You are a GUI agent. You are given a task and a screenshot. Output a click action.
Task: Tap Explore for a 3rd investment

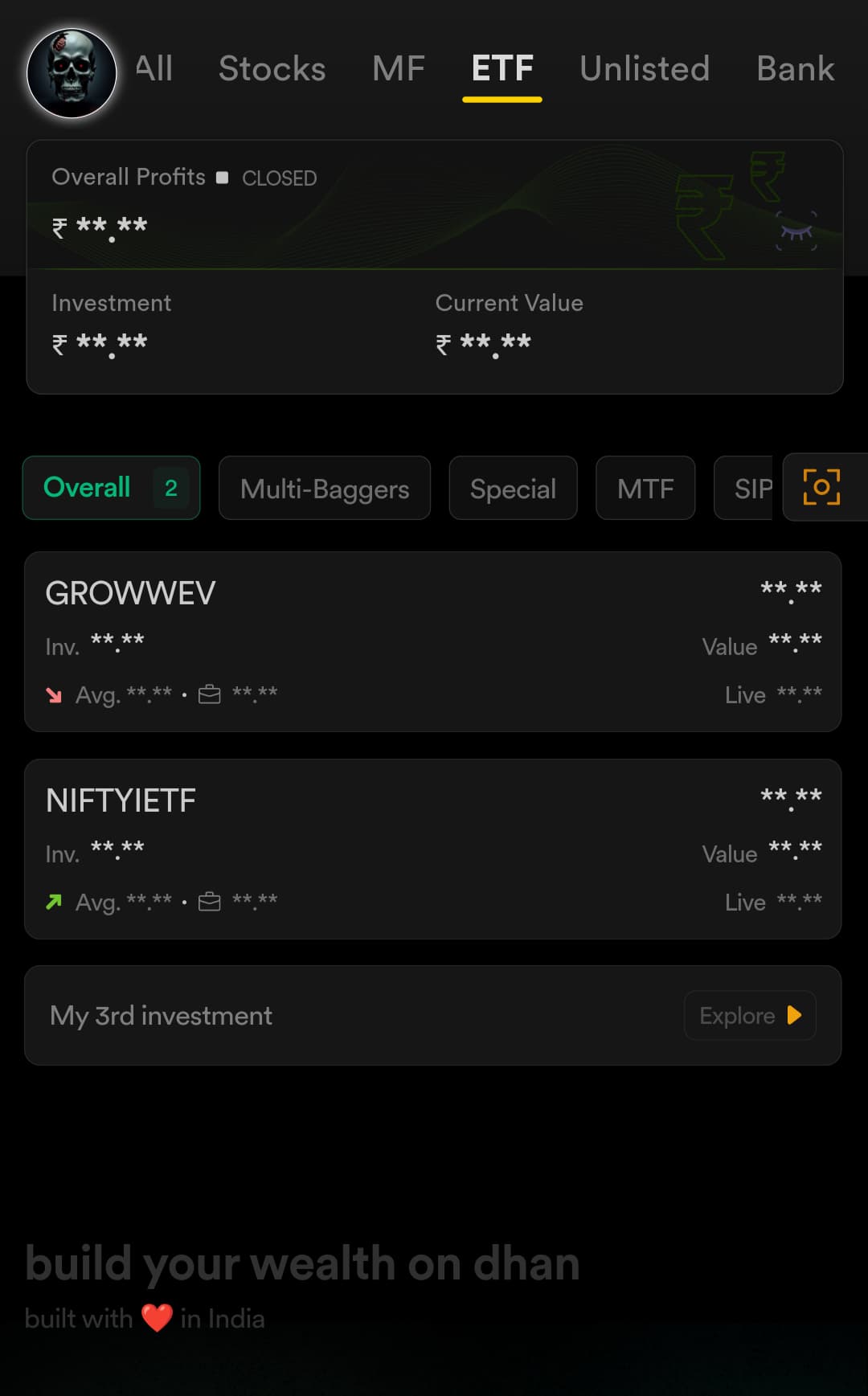click(749, 1016)
